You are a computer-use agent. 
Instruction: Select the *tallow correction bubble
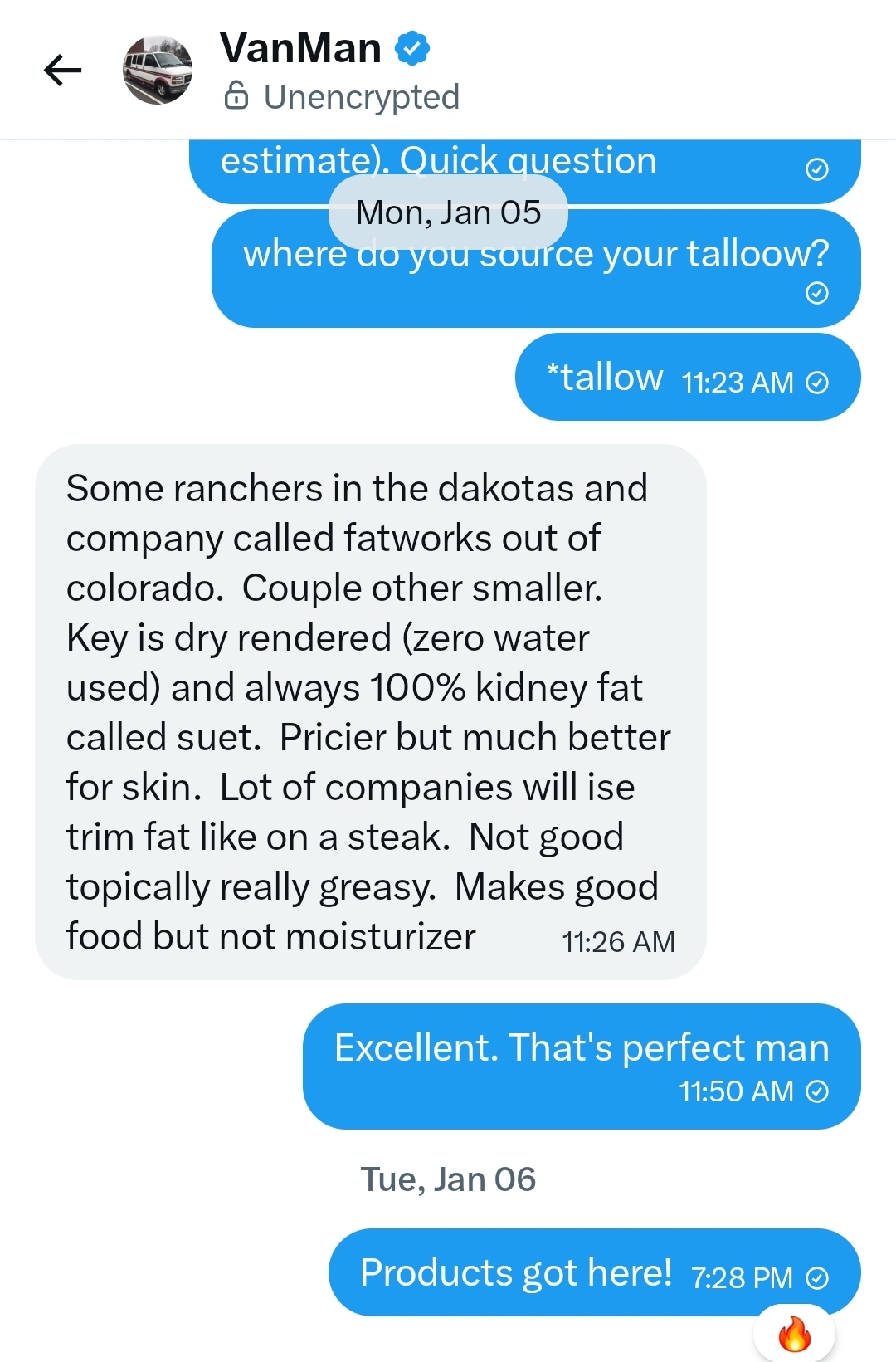pos(604,376)
